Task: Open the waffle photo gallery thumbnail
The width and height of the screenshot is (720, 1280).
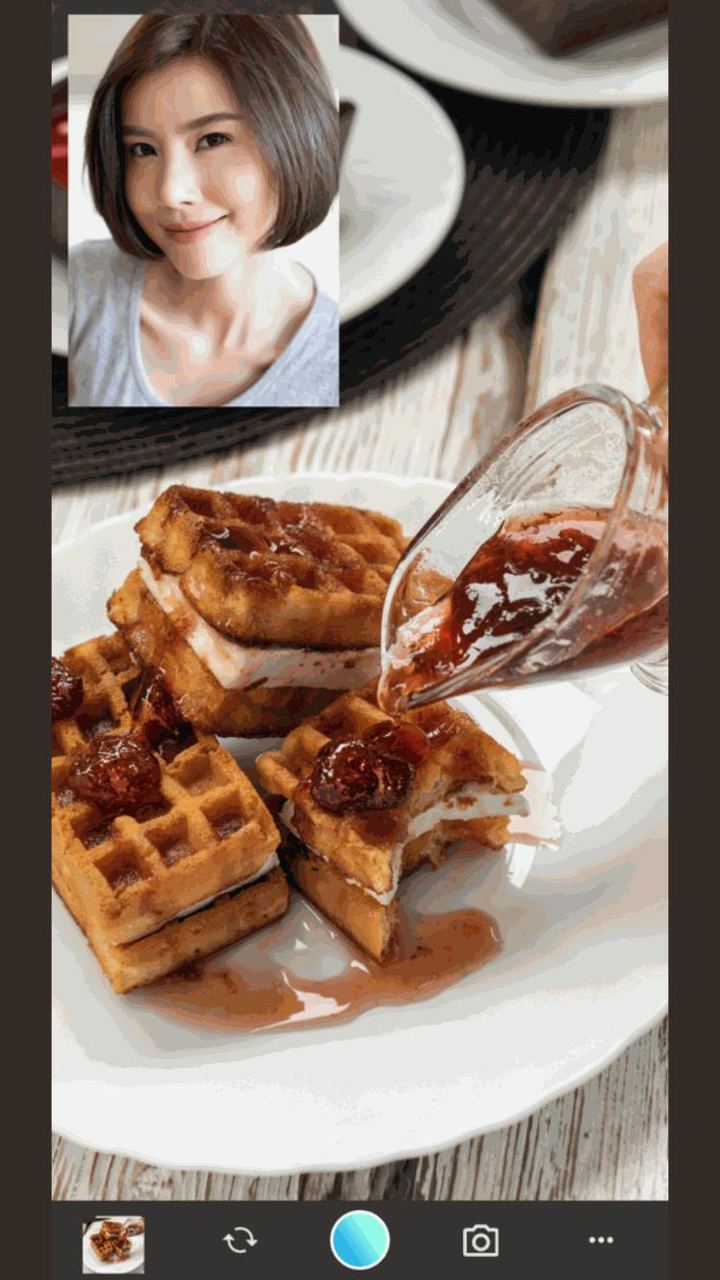Action: point(113,1244)
